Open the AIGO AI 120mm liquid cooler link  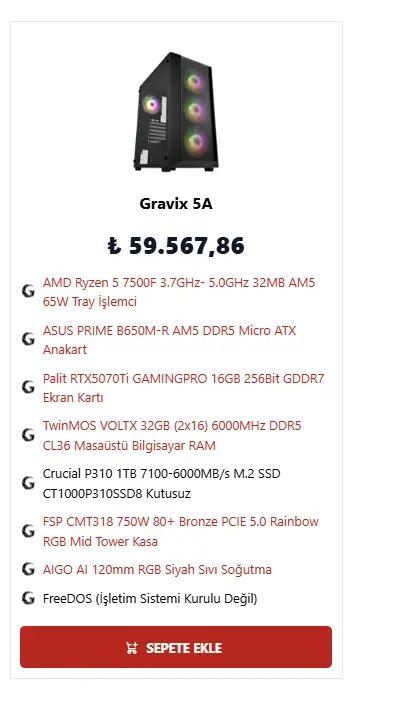(157, 570)
